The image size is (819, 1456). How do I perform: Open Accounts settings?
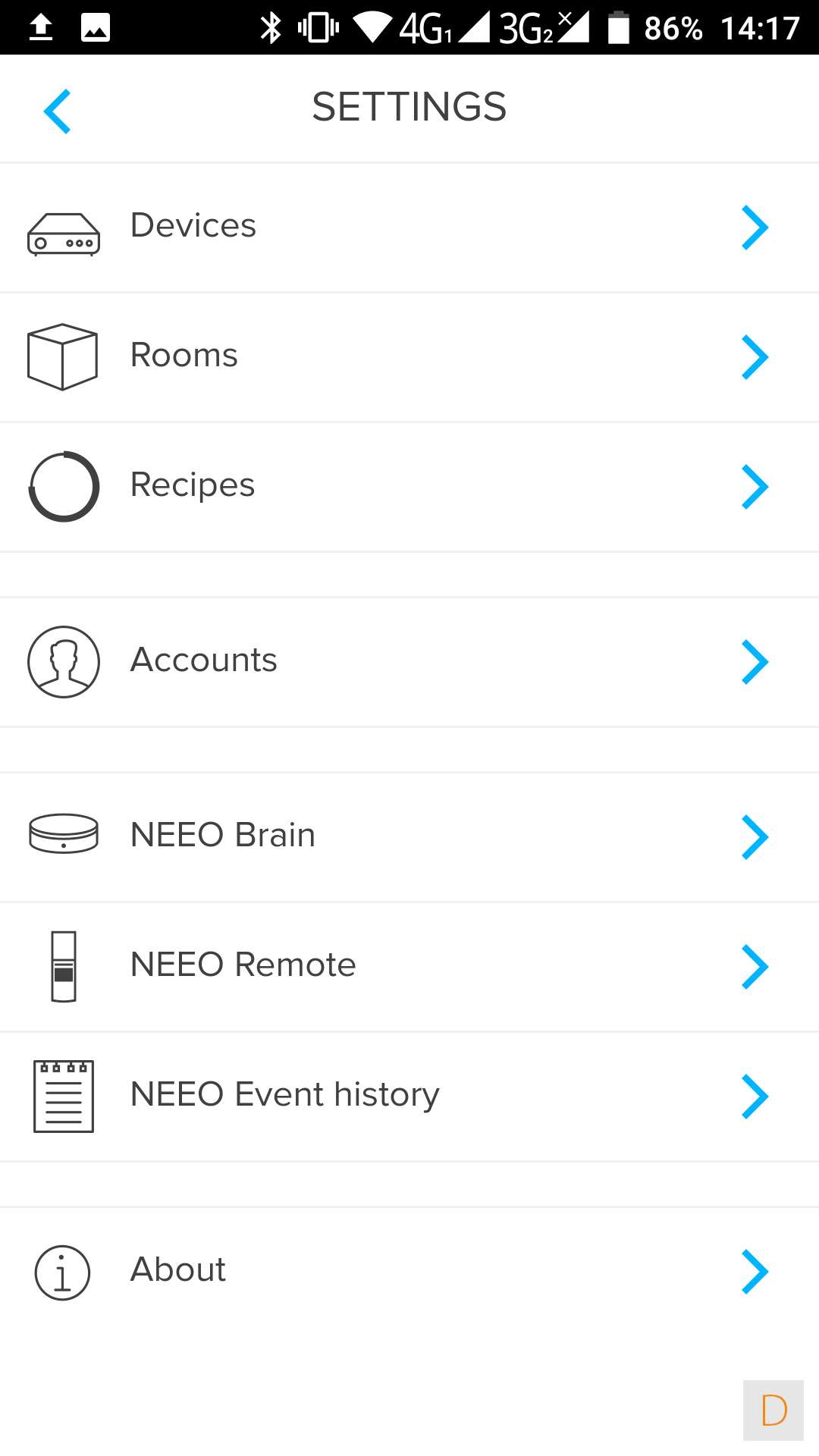(x=409, y=662)
